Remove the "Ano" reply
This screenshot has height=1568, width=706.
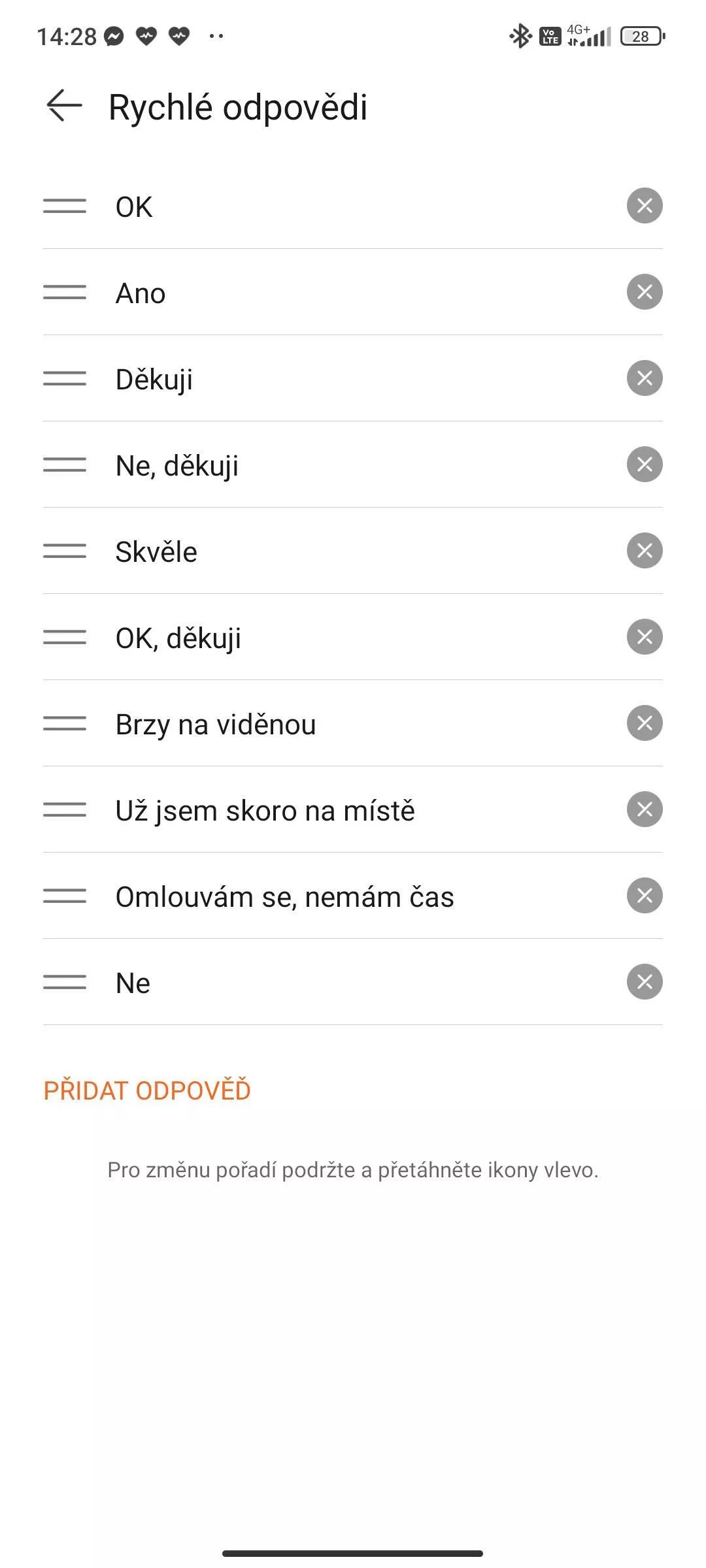645,292
